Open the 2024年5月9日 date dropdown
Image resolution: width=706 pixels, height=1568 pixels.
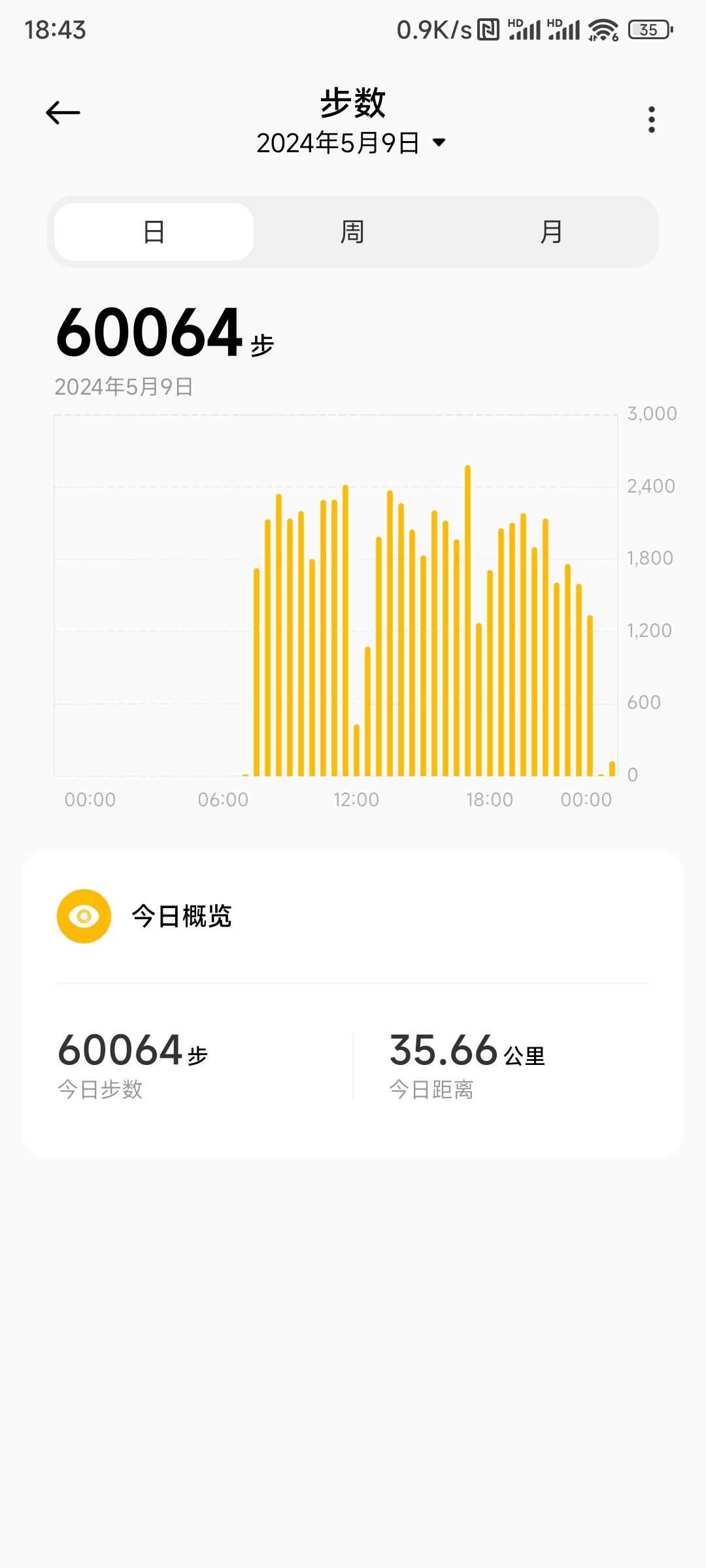pyautogui.click(x=351, y=143)
